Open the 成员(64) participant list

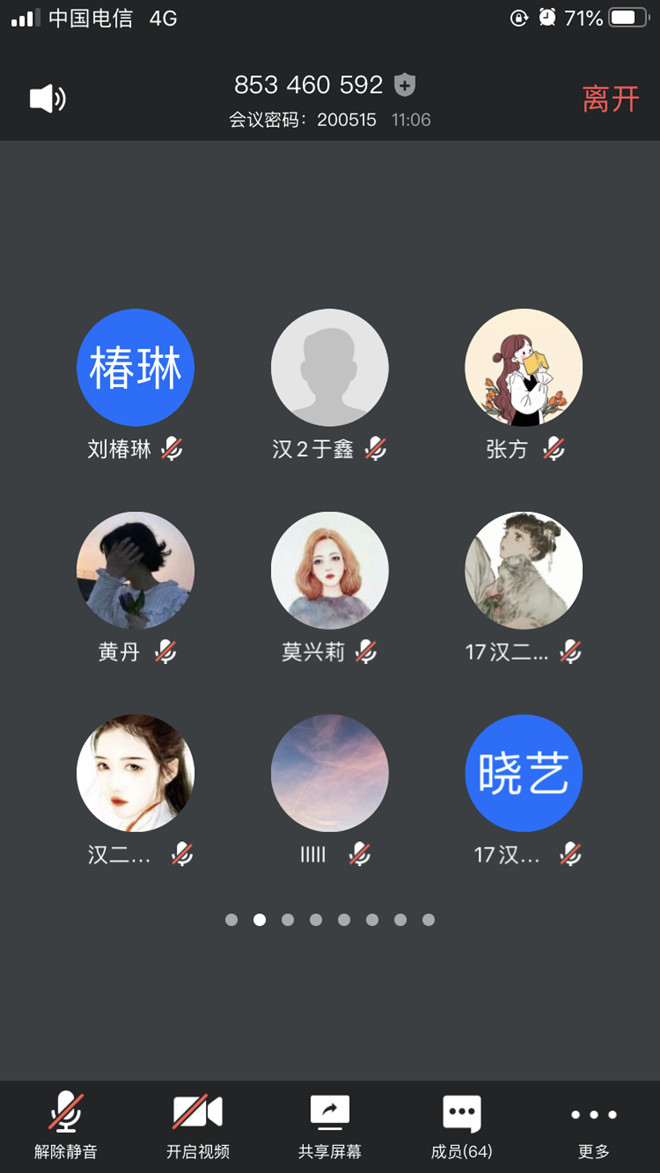tap(461, 1125)
